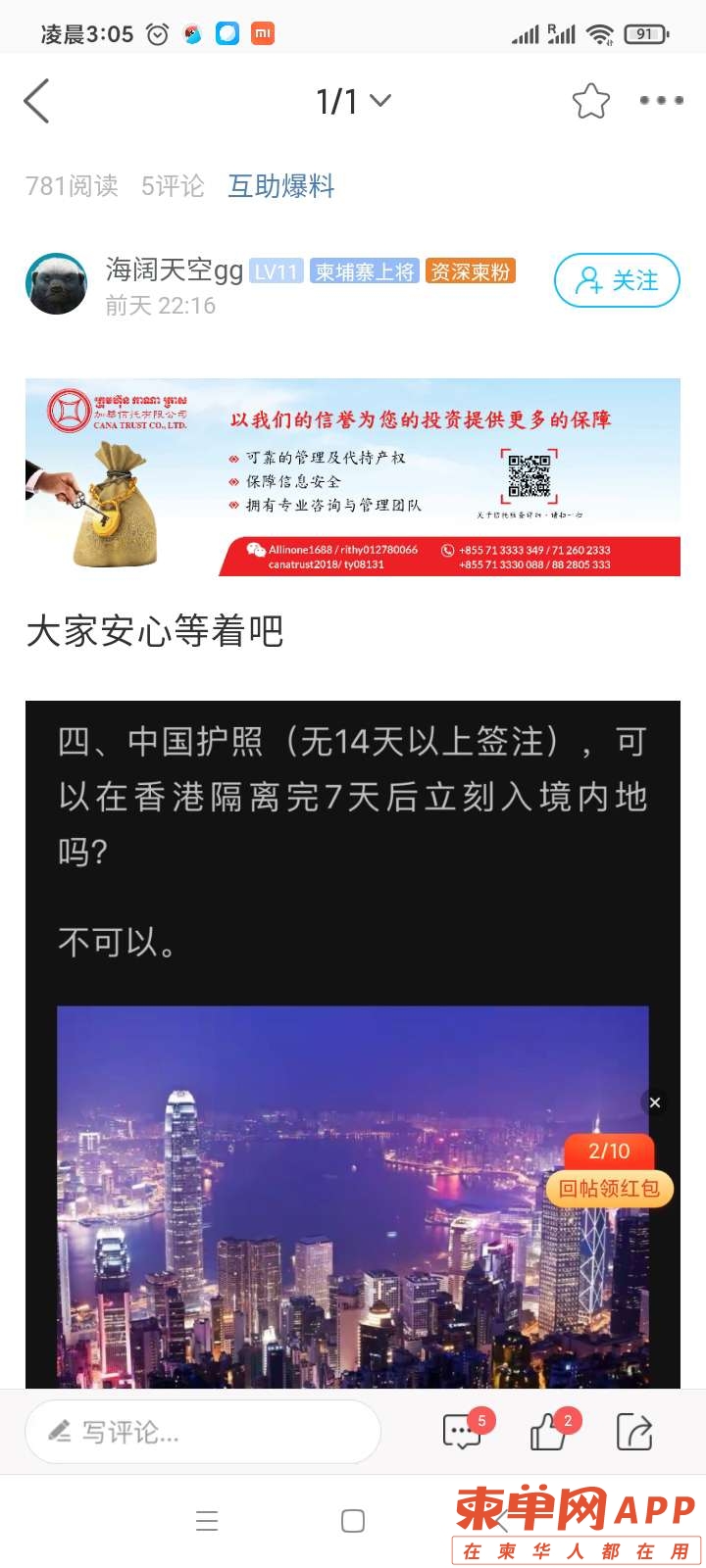This screenshot has width=706, height=1568.
Task: Open the three-dot overflow menu
Action: [661, 101]
